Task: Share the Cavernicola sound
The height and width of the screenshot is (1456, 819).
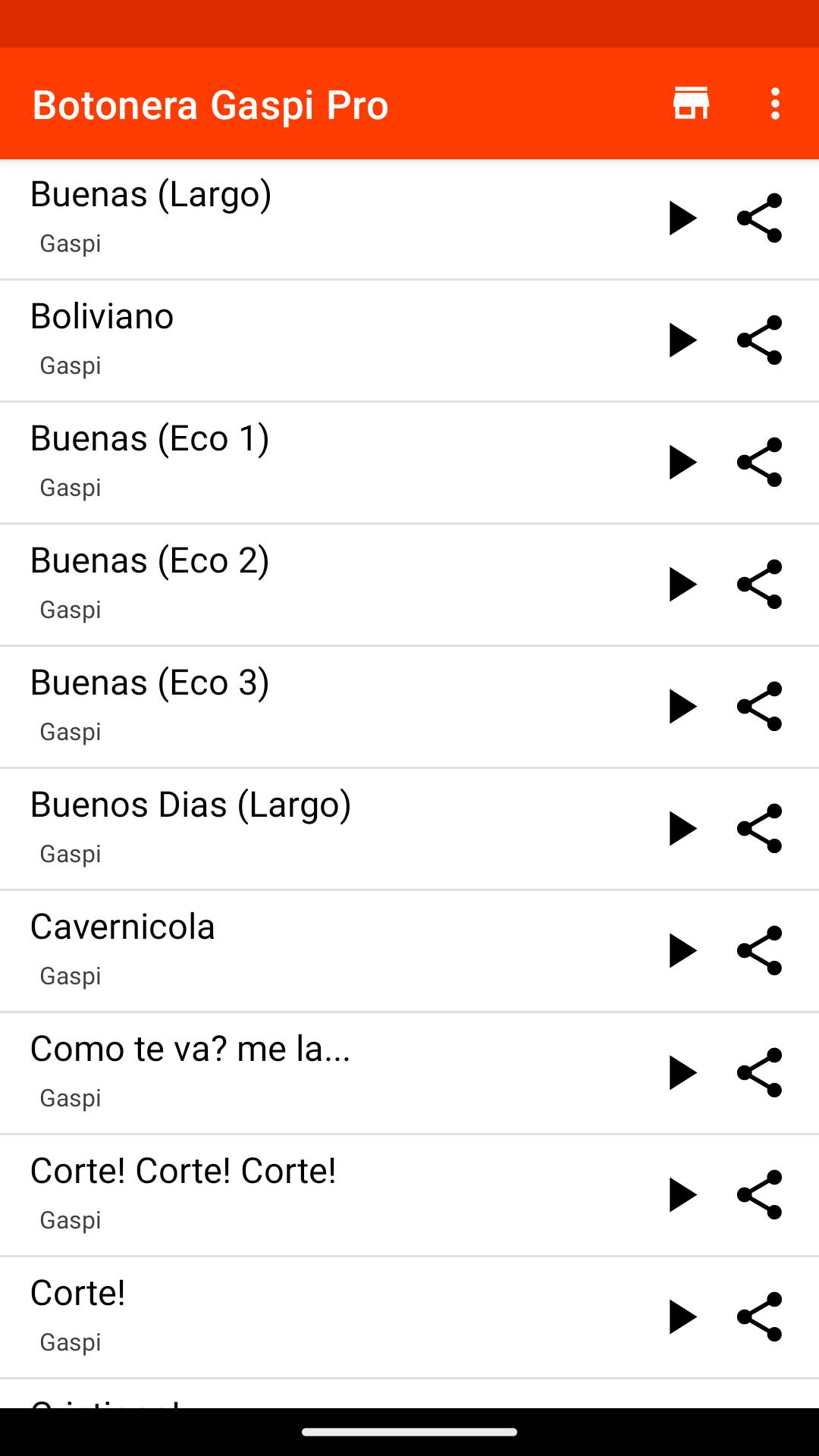Action: tap(759, 951)
